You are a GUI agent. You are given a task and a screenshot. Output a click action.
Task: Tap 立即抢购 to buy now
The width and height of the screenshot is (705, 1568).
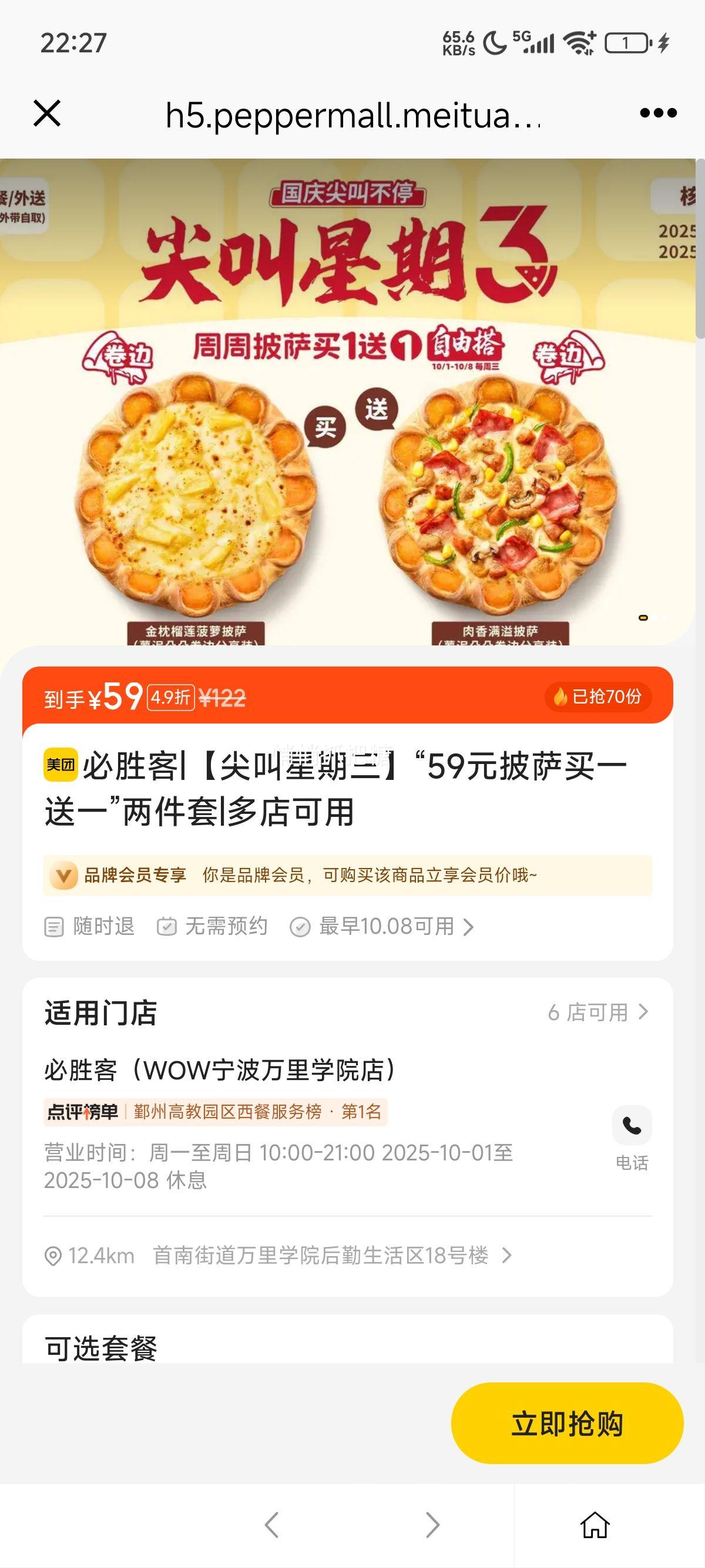point(567,1423)
